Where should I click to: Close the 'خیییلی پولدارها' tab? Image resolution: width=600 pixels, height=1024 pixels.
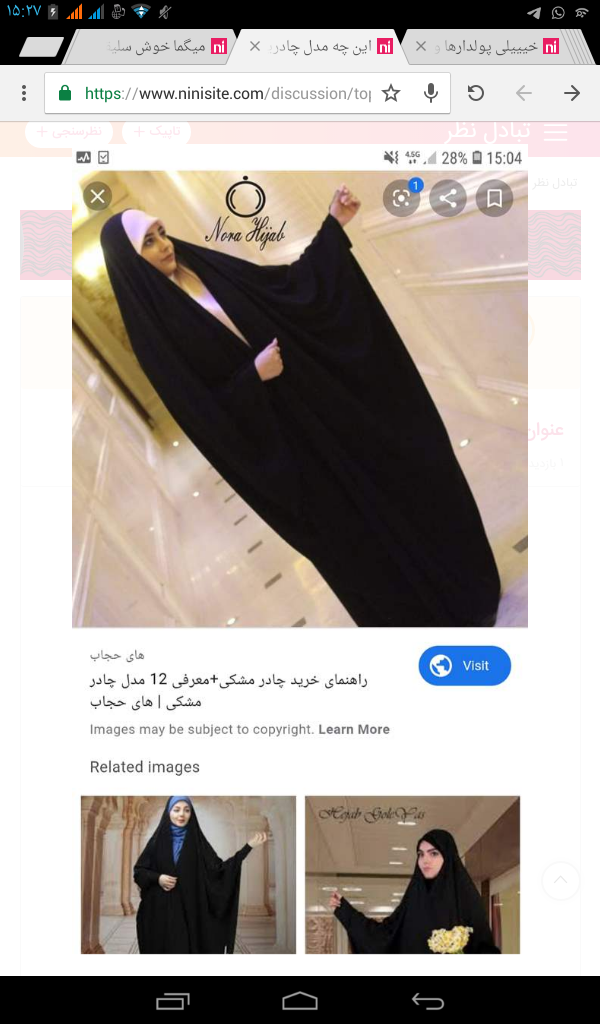(x=421, y=46)
